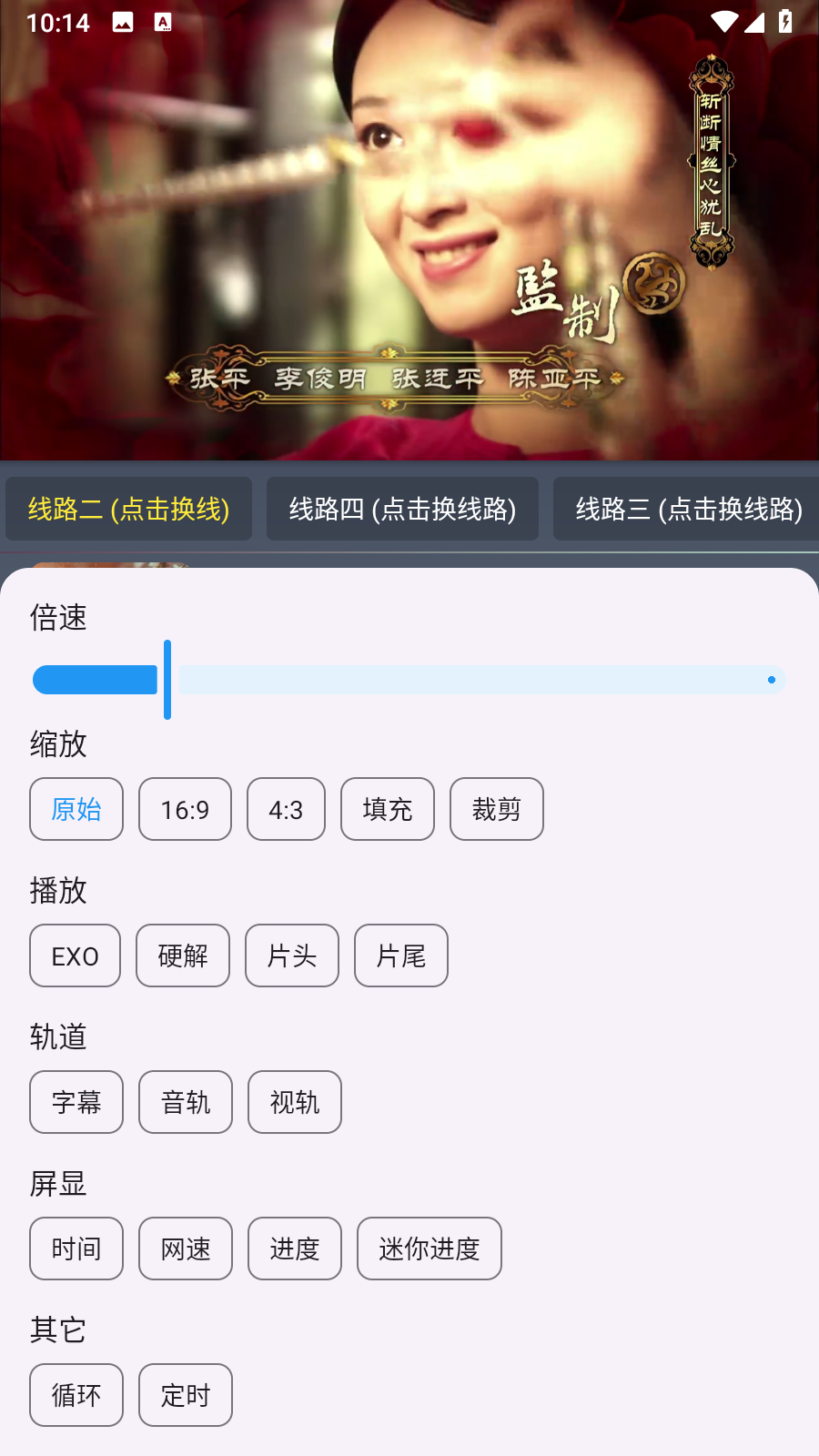The image size is (819, 1456).
Task: Toggle 循环 loop playback
Action: 76,1395
